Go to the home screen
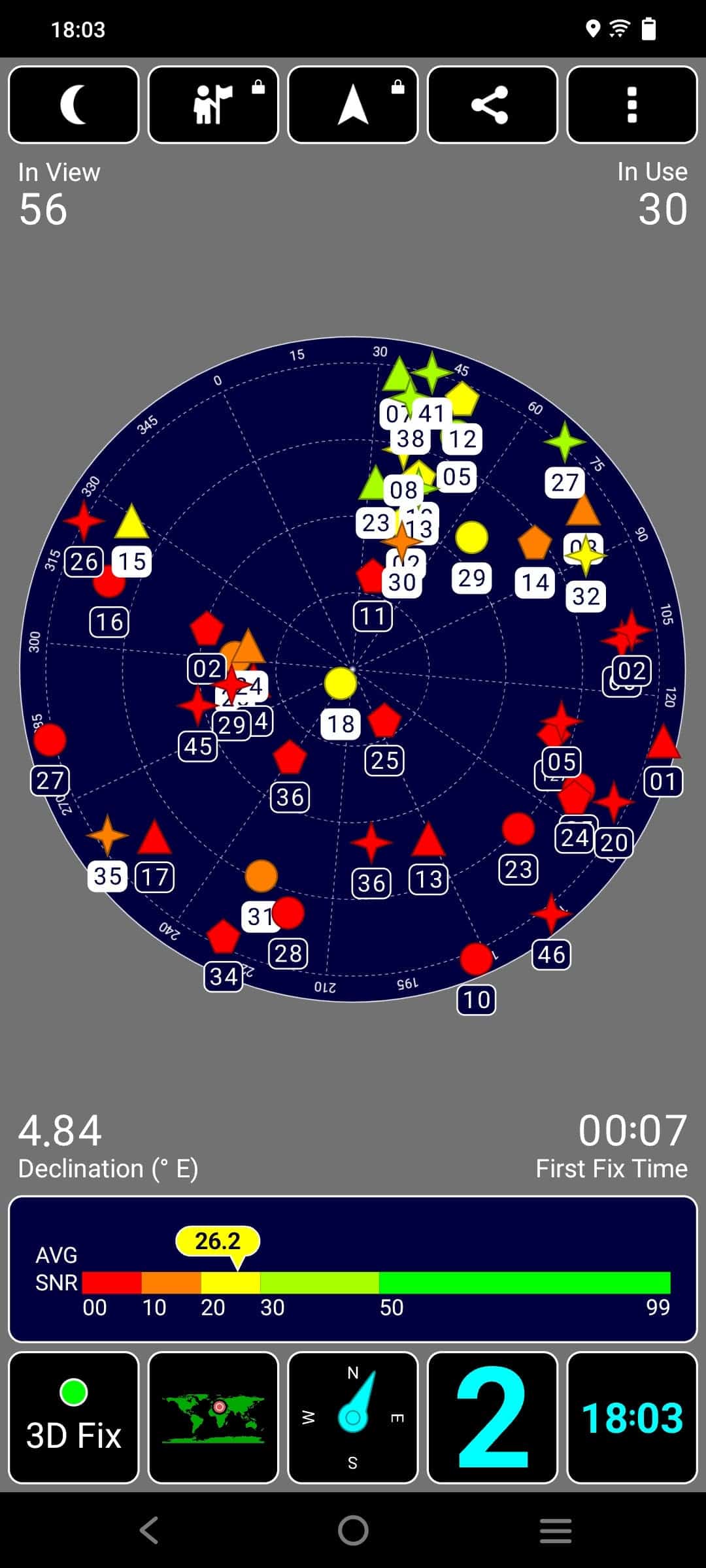Image resolution: width=706 pixels, height=1568 pixels. tap(353, 1530)
